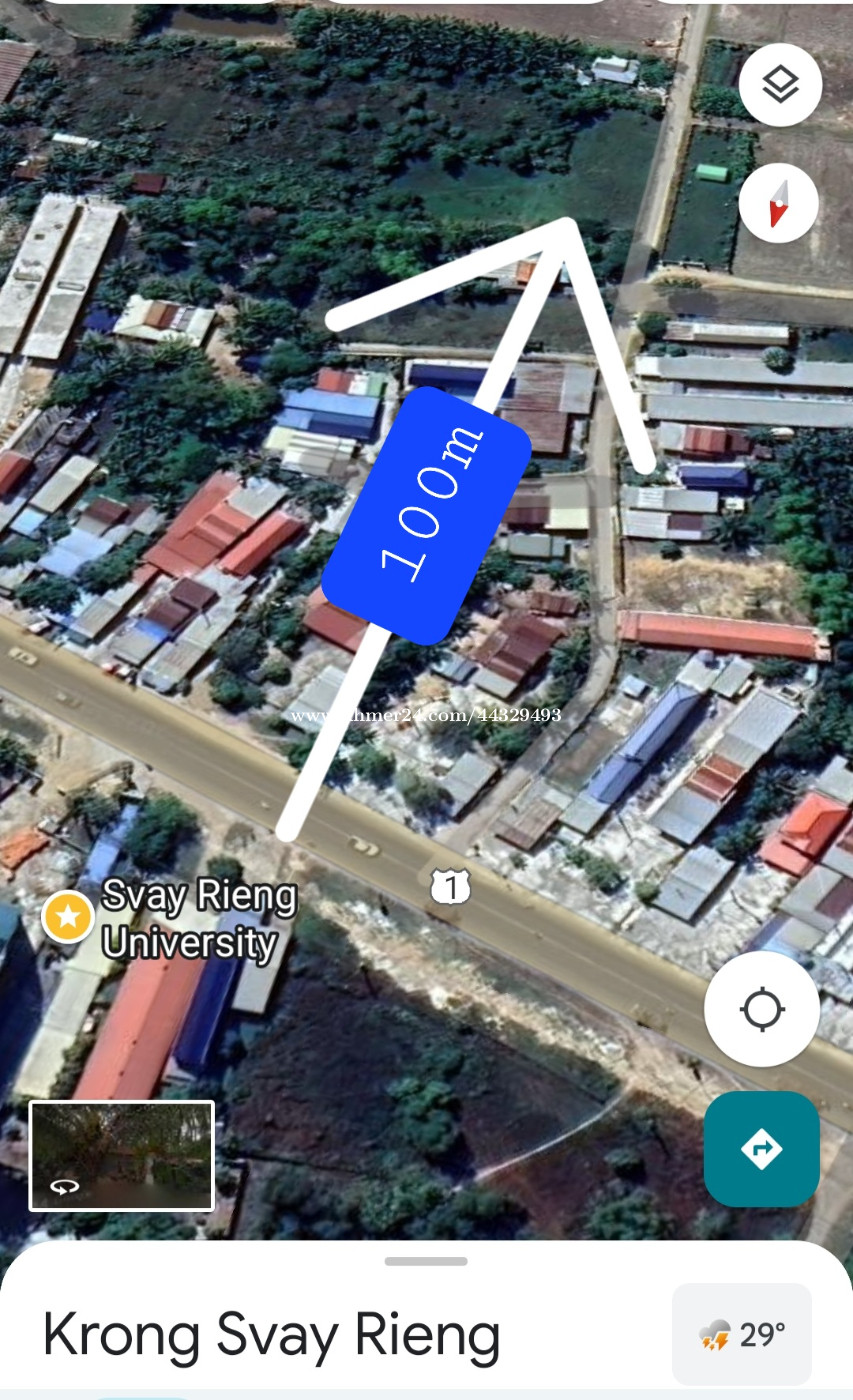The width and height of the screenshot is (853, 1400).
Task: Start directions with the turn arrow button
Action: tap(762, 1148)
